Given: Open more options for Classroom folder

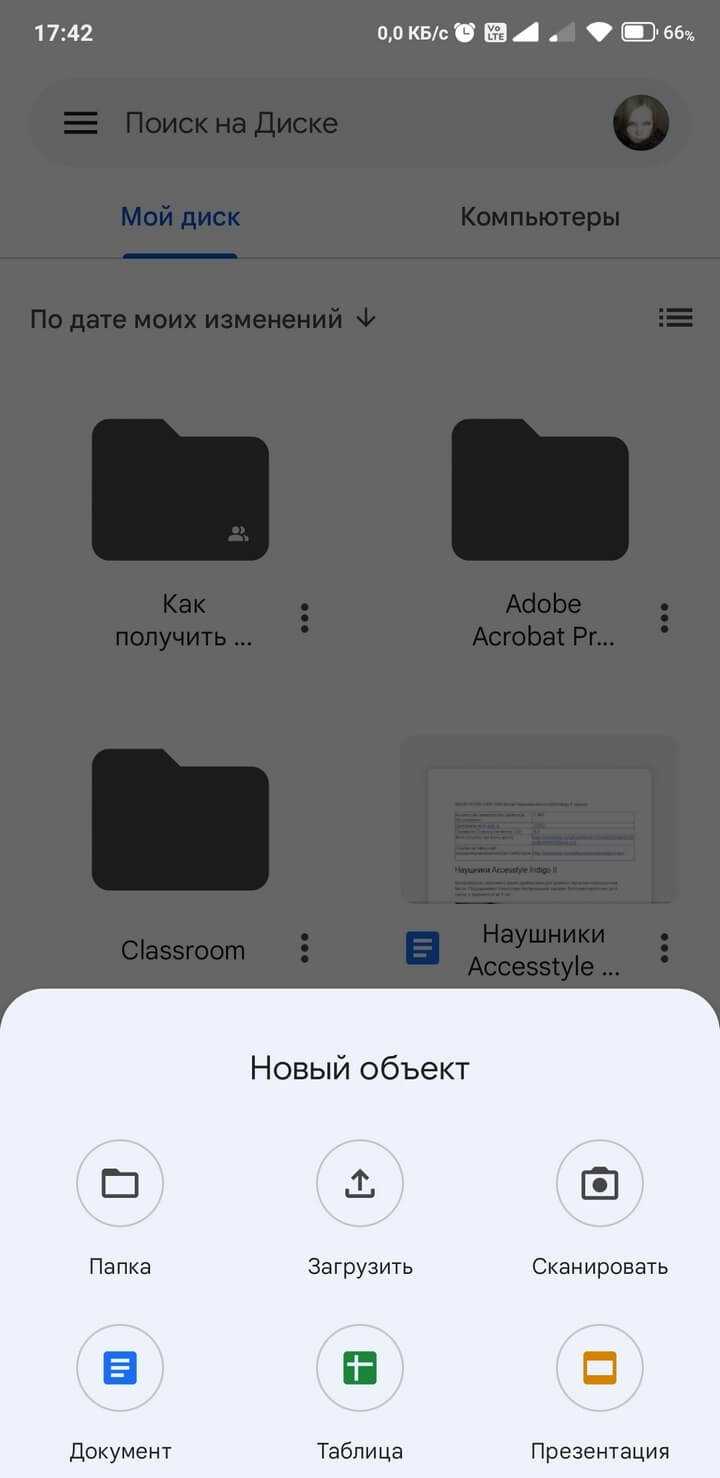Looking at the screenshot, I should tap(305, 948).
